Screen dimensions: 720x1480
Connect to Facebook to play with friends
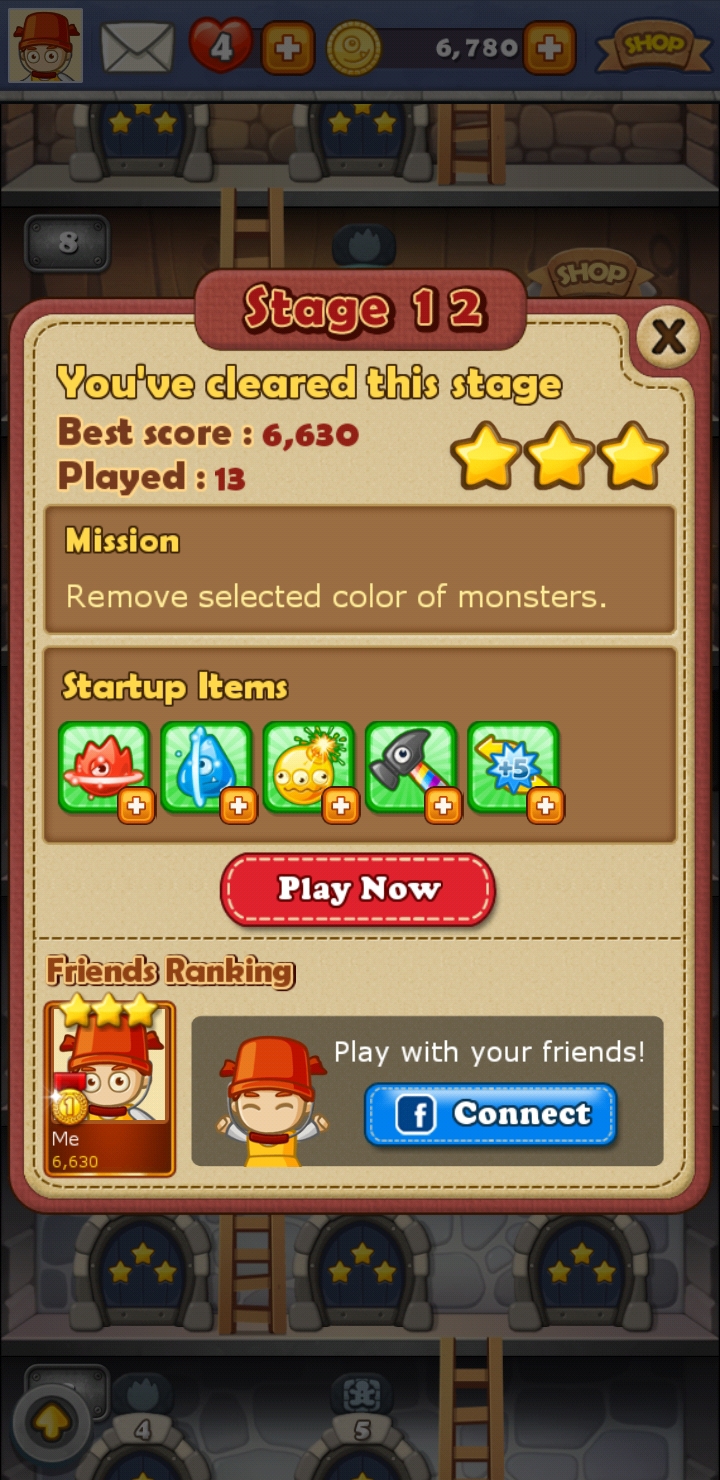coord(490,1114)
